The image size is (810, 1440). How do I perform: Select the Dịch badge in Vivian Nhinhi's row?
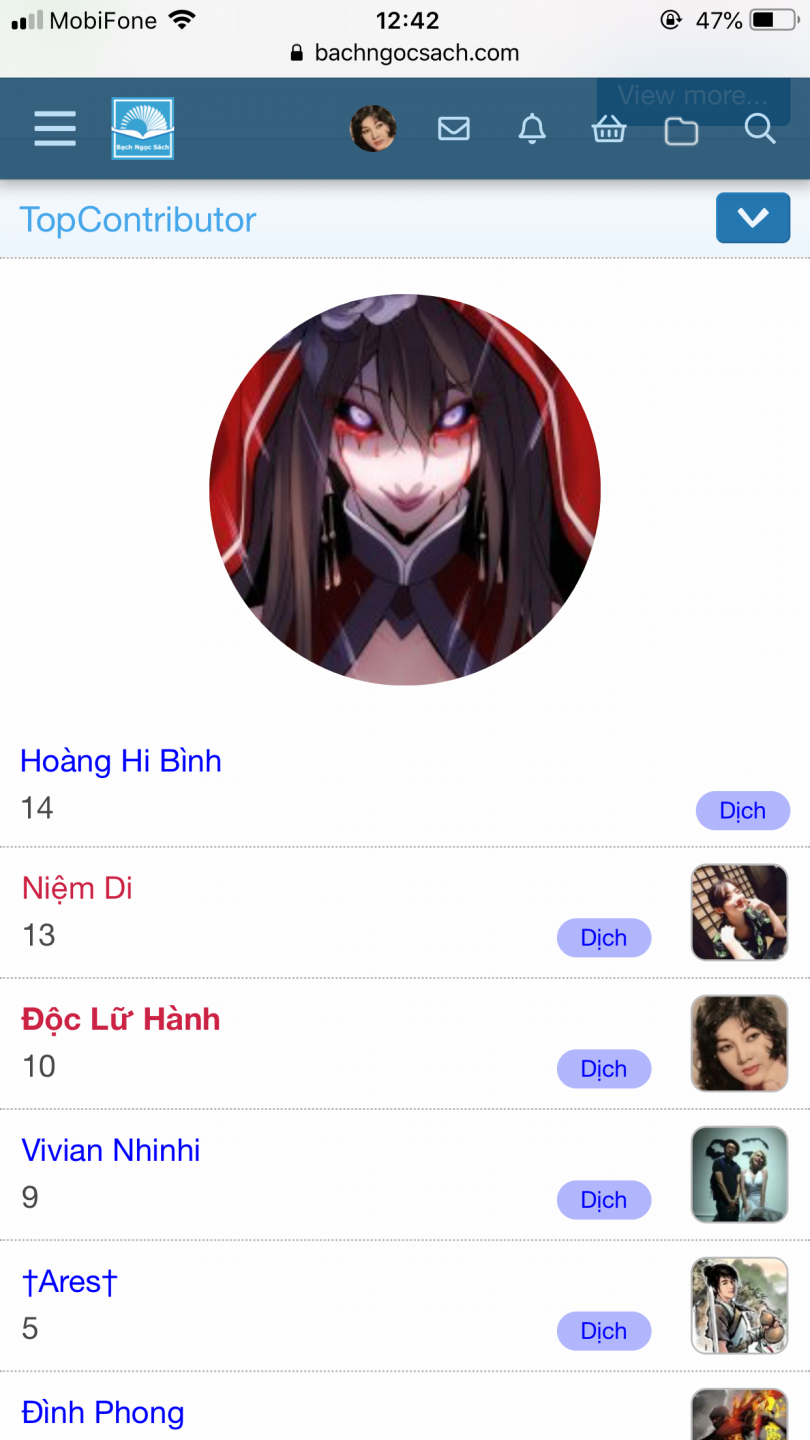pyautogui.click(x=604, y=1200)
